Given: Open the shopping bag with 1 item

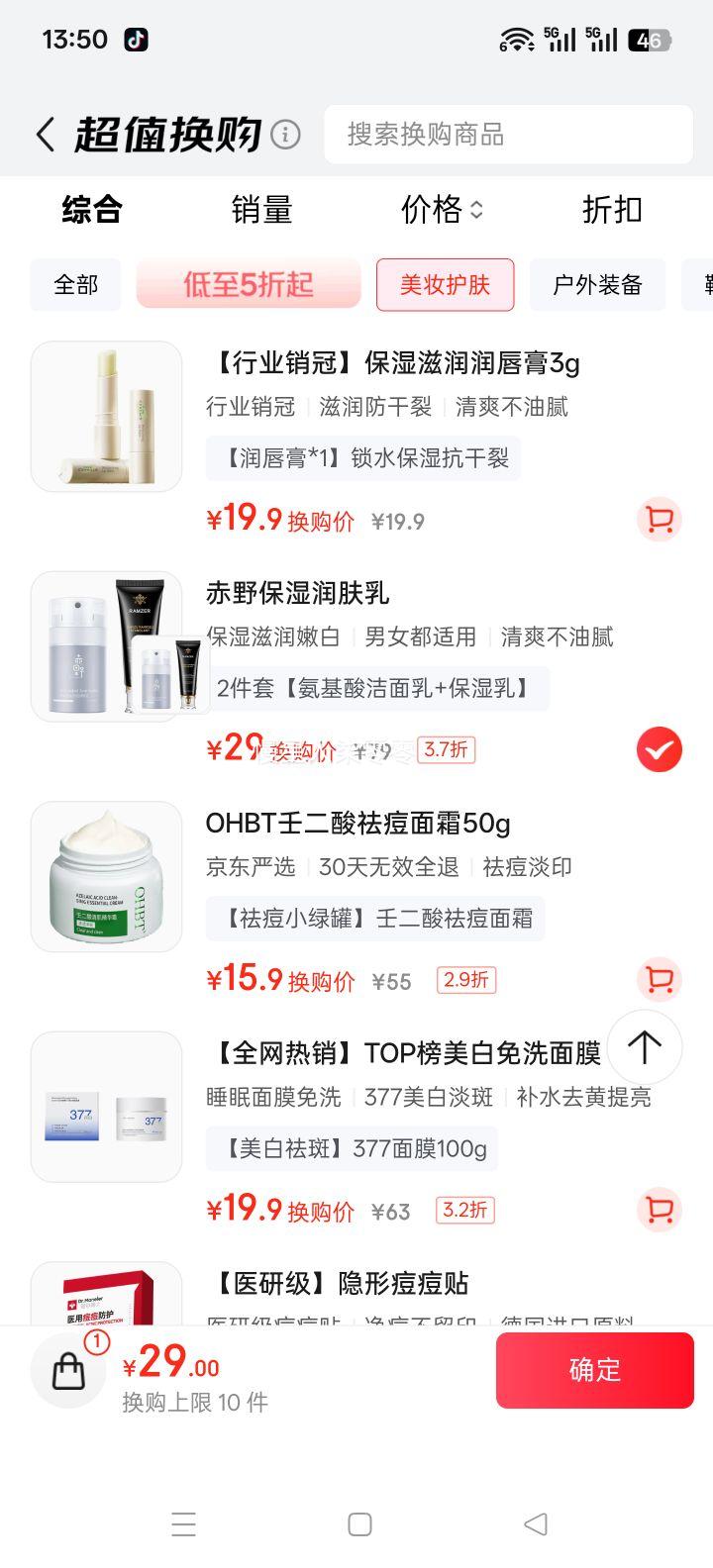Looking at the screenshot, I should coord(69,1370).
